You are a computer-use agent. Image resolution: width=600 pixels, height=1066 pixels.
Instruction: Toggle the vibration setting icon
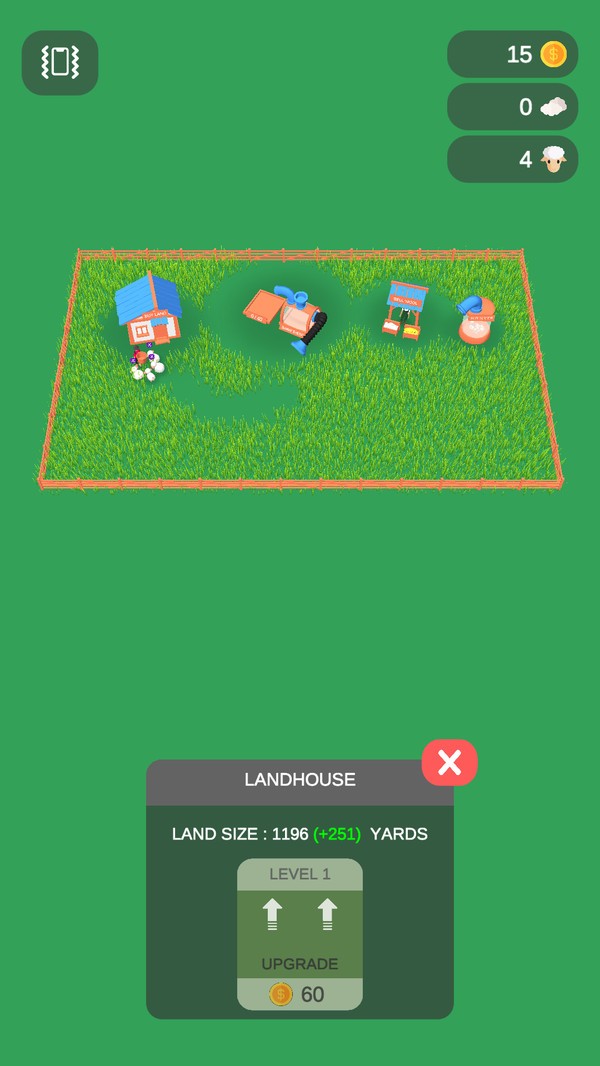coord(60,62)
